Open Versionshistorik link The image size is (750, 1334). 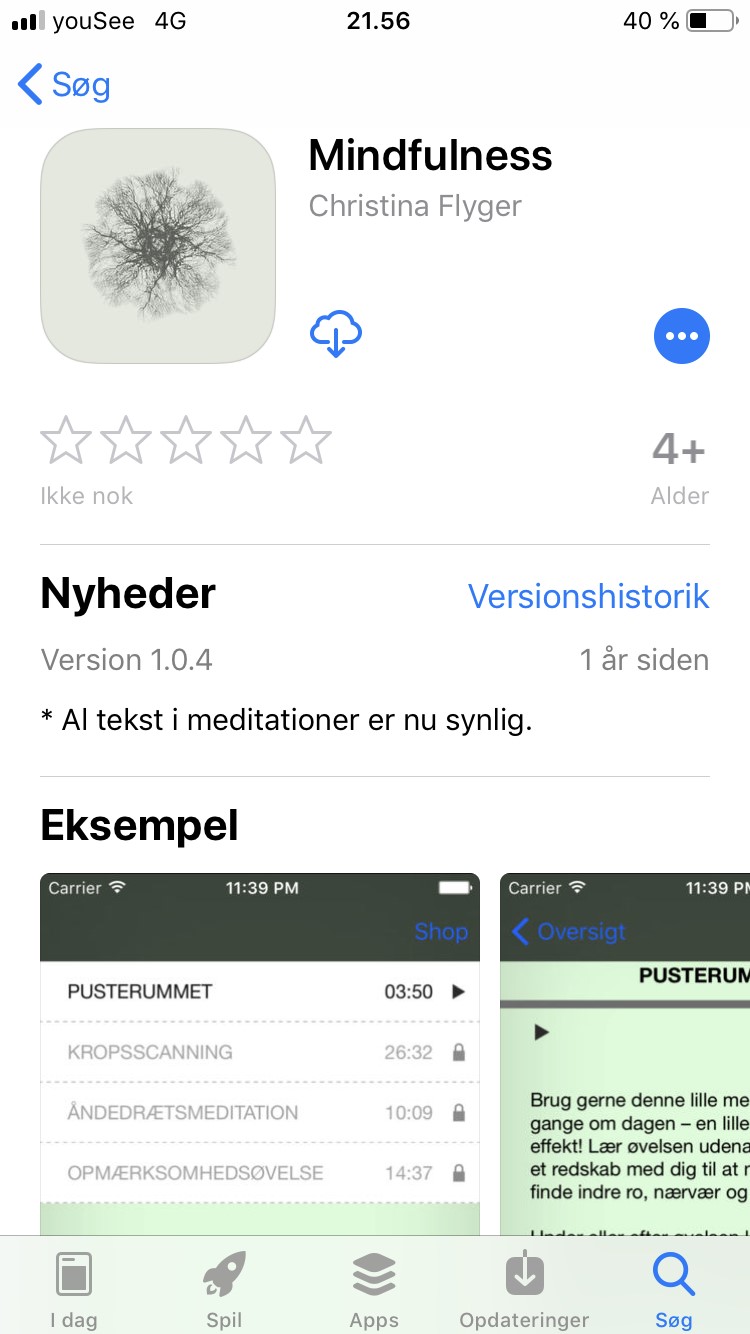coord(588,596)
